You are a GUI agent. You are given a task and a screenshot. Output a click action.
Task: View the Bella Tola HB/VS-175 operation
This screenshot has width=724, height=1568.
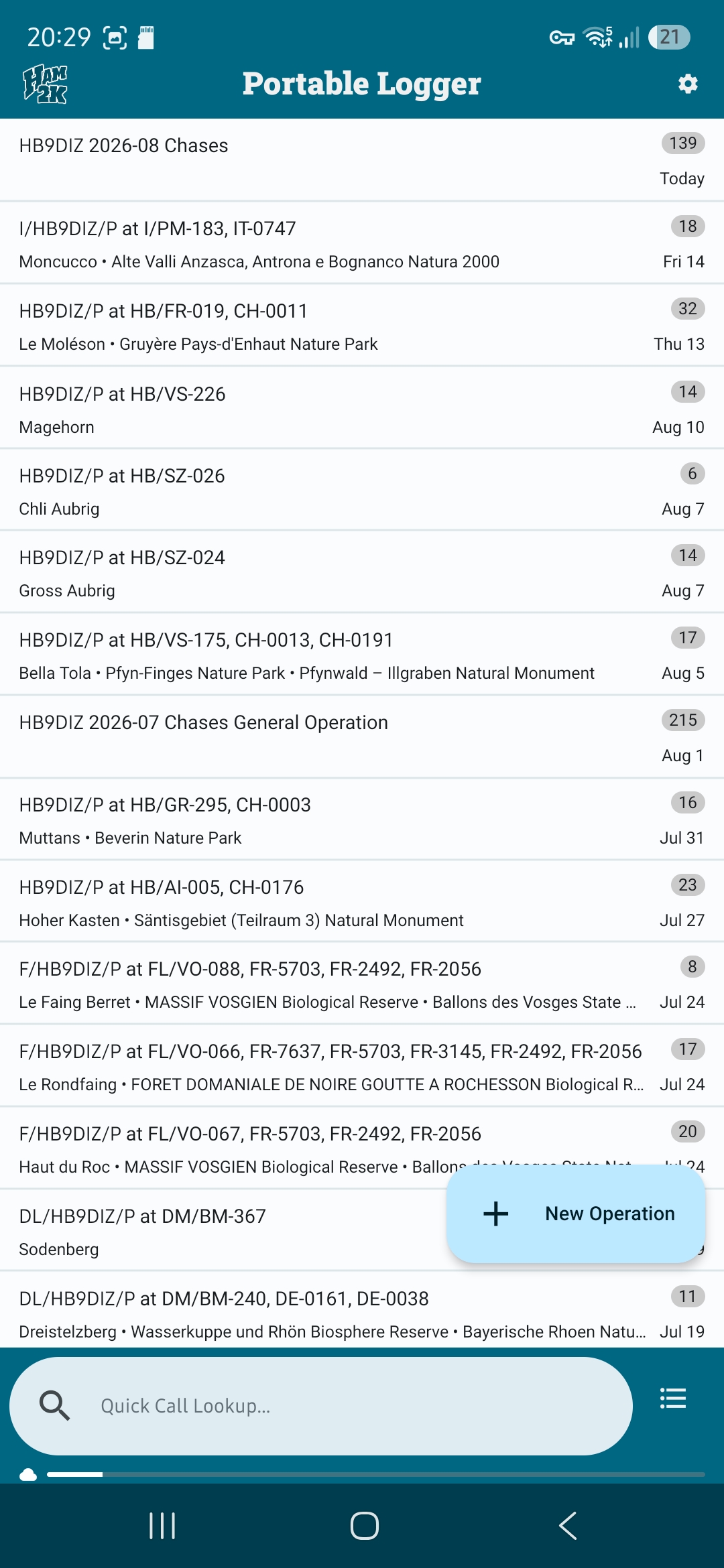point(362,655)
